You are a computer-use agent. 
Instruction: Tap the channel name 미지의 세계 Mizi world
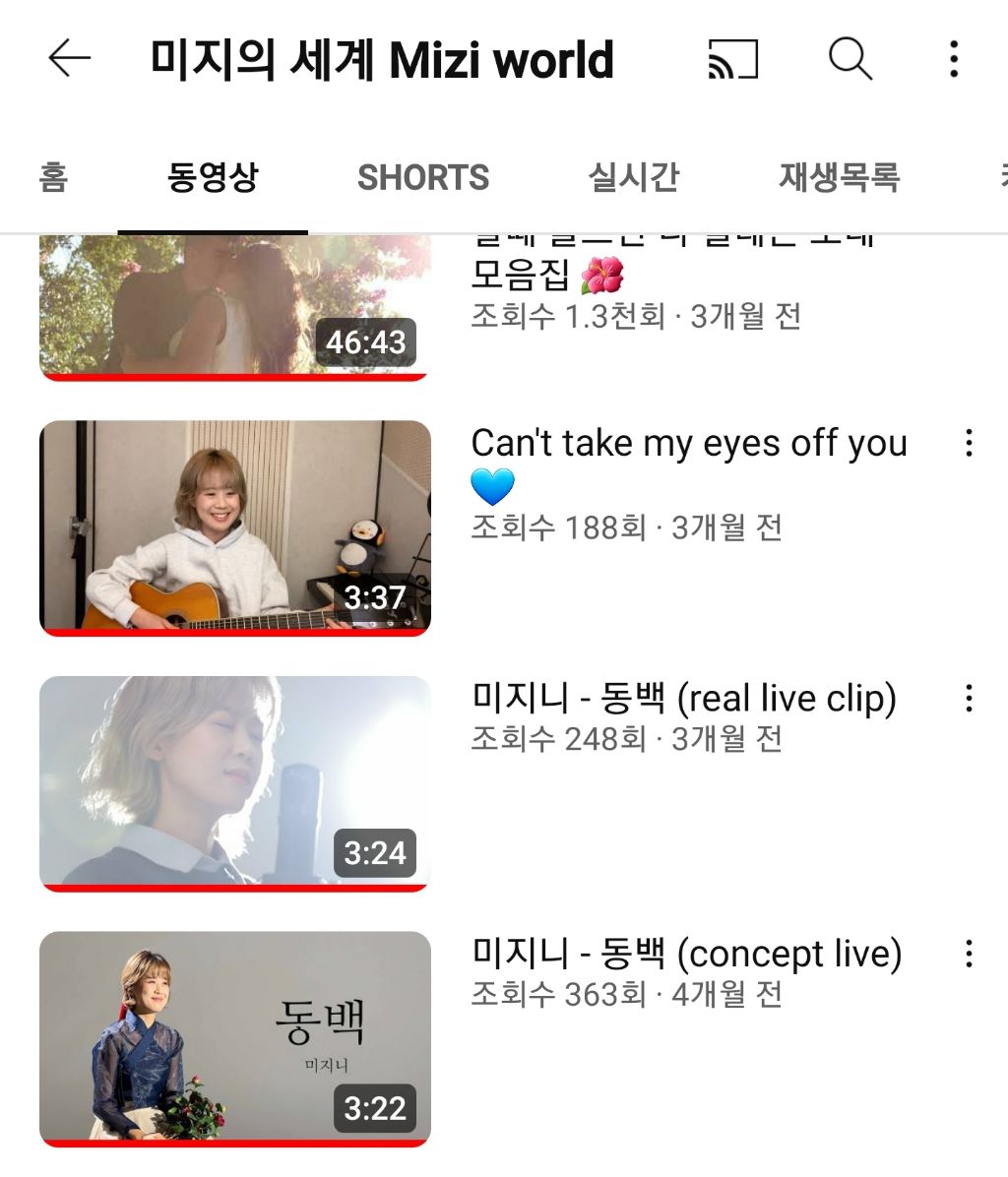379,58
